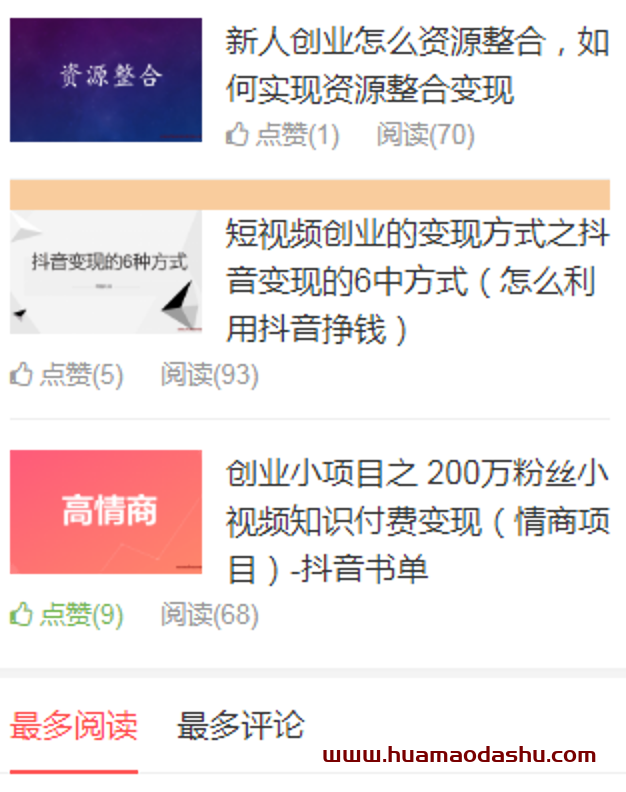
Task: Like the 资源整合 article (点赞 1)
Action: 283,135
